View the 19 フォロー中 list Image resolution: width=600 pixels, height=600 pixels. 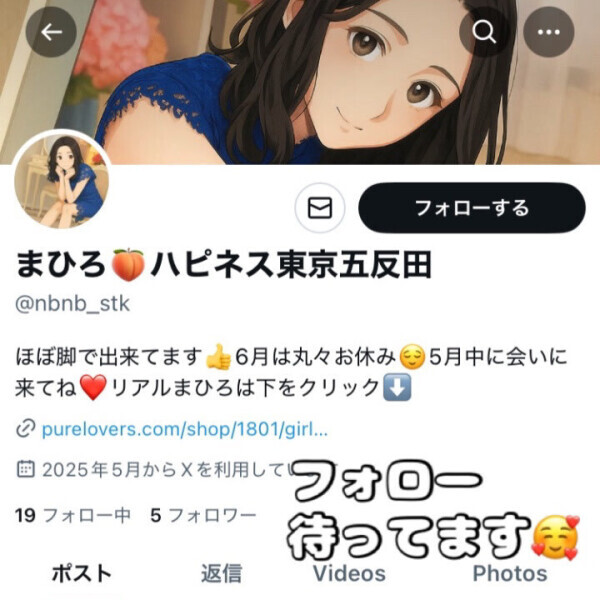(73, 516)
